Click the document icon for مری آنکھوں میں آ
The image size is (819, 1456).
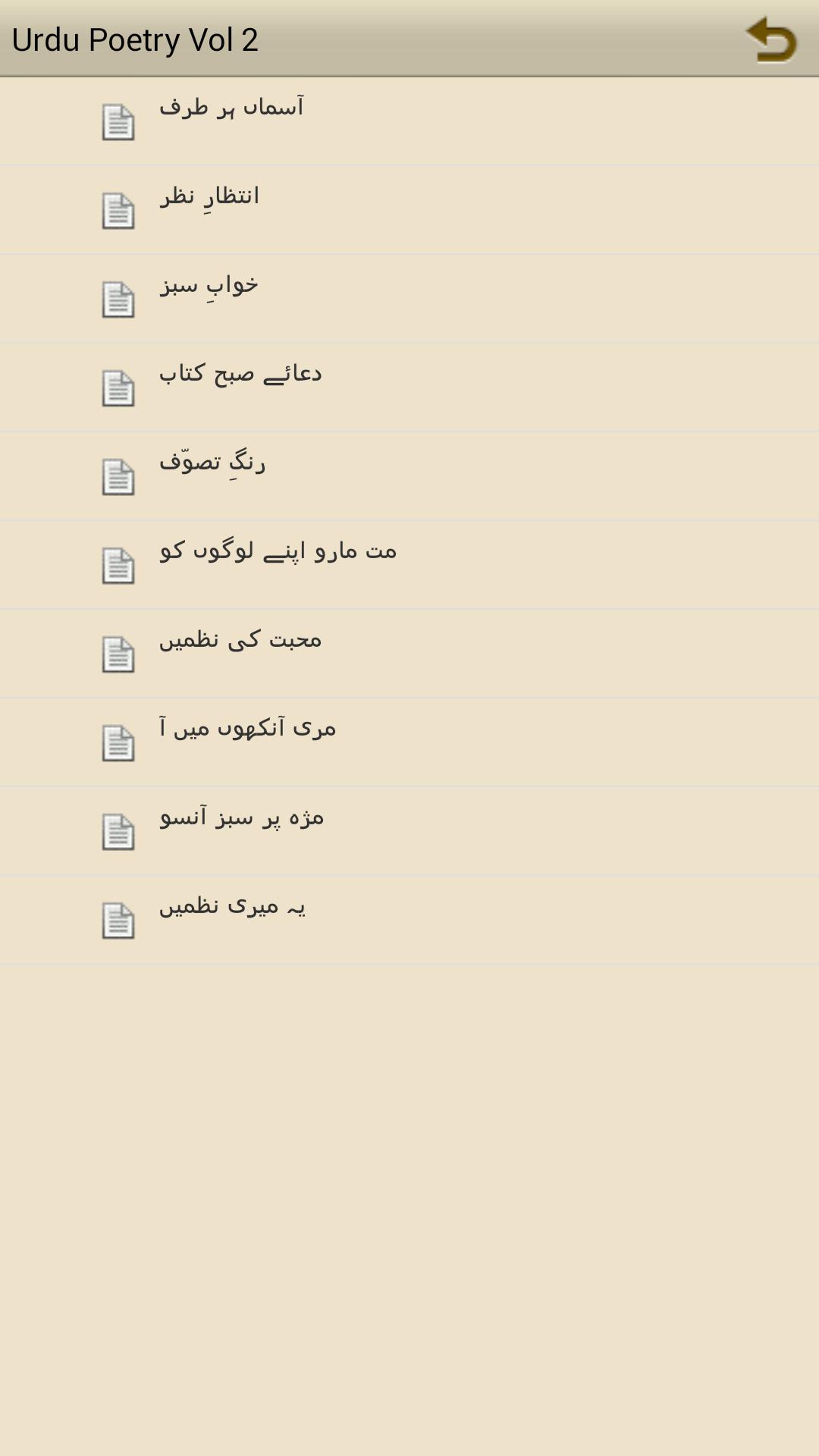[120, 742]
